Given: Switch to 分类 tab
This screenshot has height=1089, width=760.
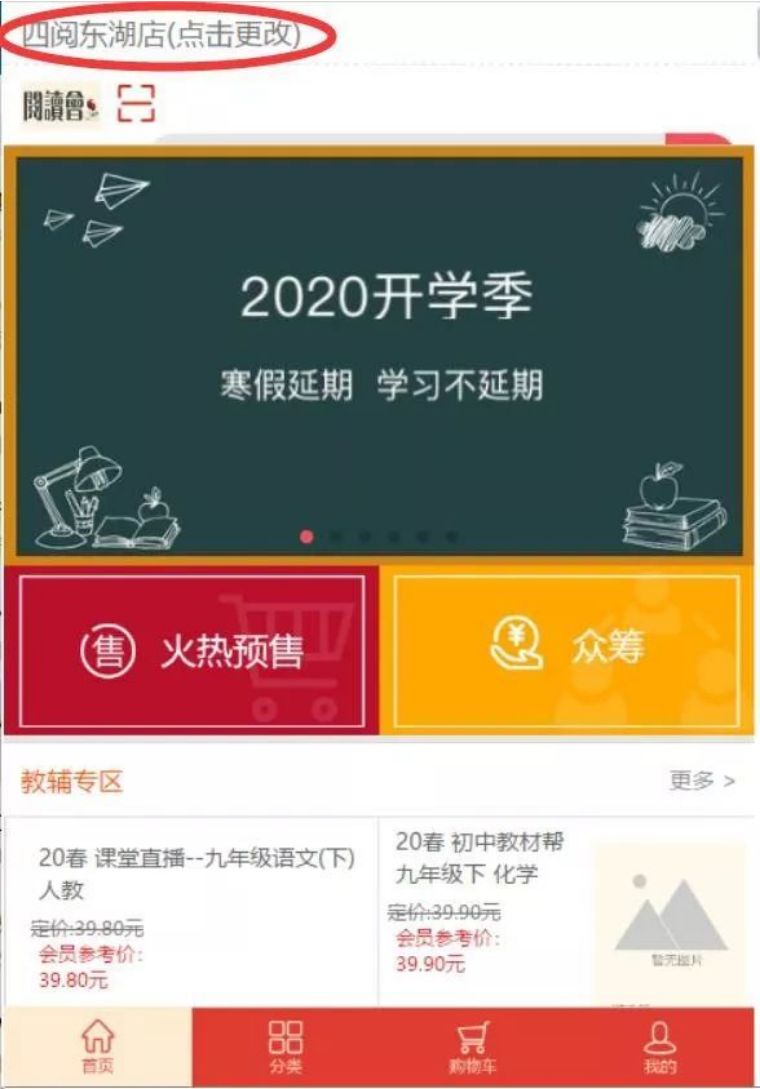Looking at the screenshot, I should click(x=286, y=1047).
